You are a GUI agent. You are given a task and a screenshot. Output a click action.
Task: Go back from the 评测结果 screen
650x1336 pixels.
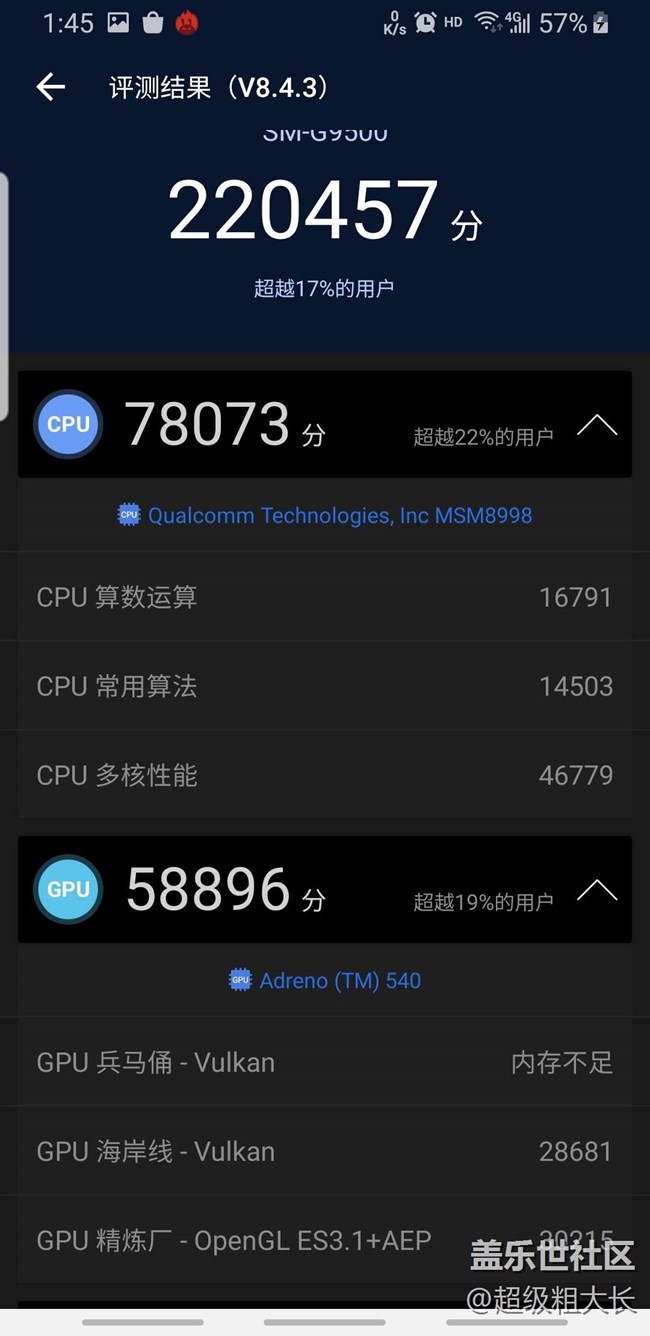[x=51, y=87]
